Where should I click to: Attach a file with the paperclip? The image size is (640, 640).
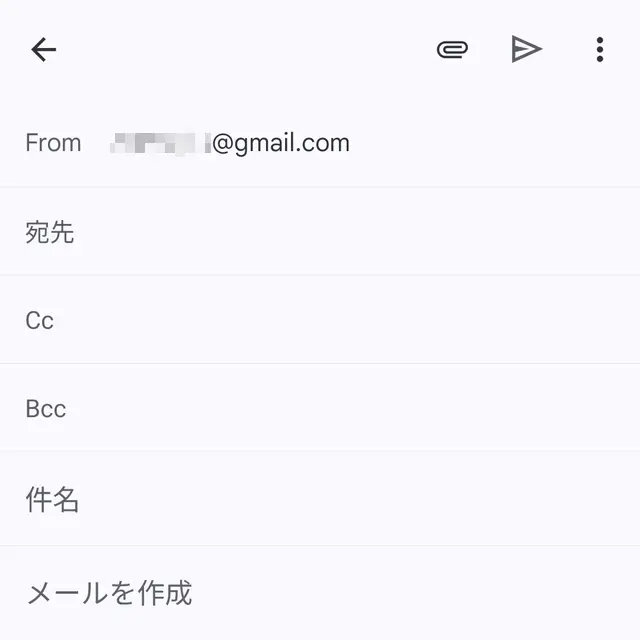coord(452,50)
